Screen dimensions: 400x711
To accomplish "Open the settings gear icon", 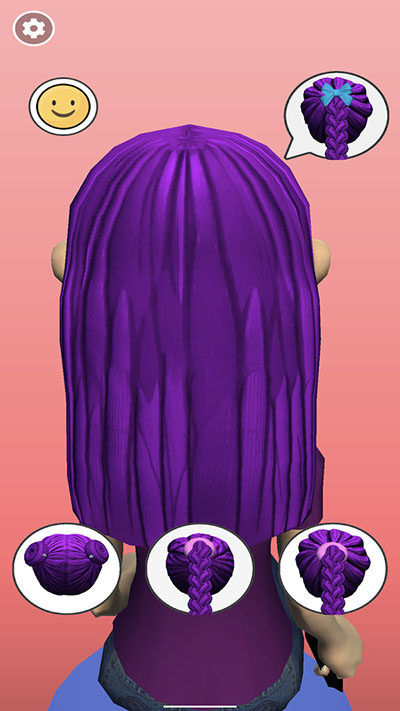I will pos(34,29).
